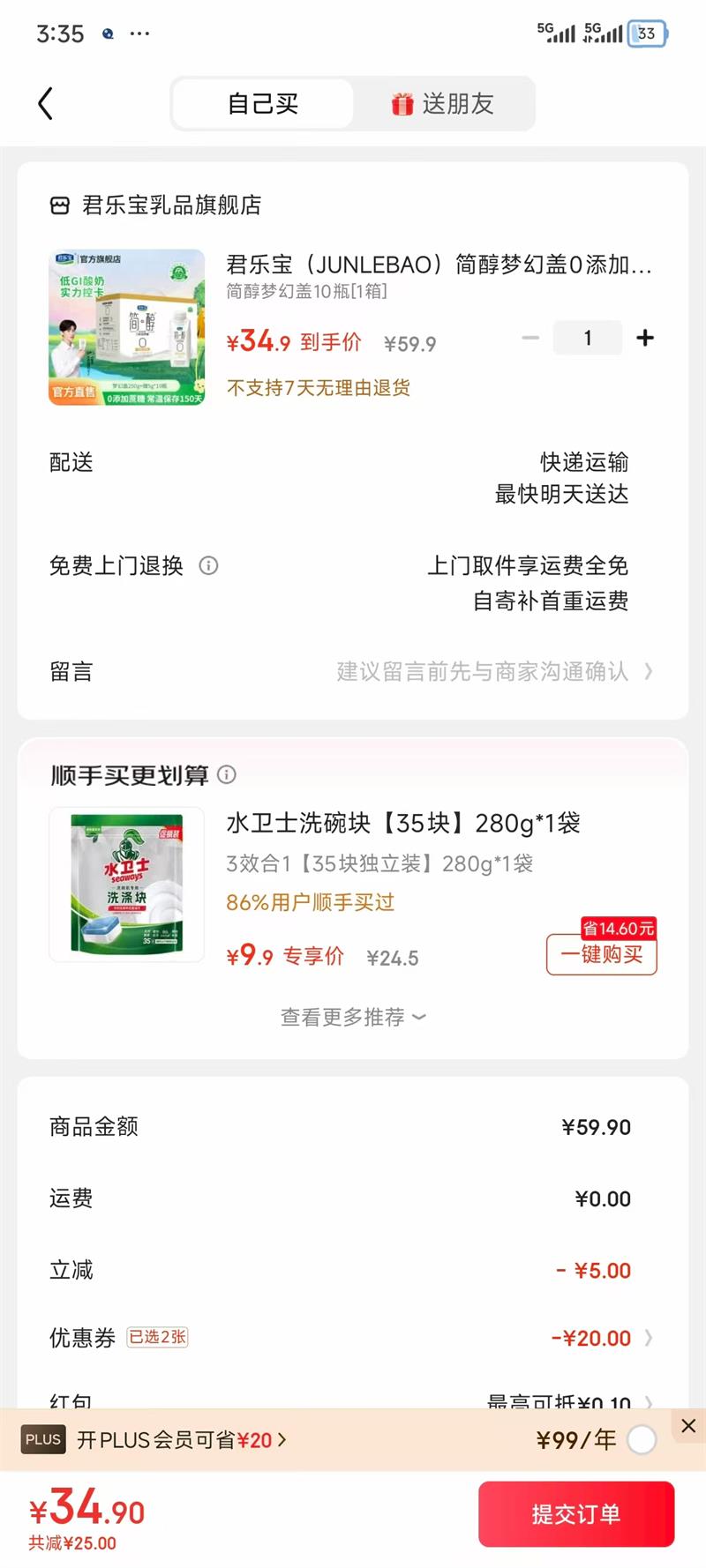Open the 君乐宝 yogurt product image
706x1568 pixels.
tap(127, 328)
